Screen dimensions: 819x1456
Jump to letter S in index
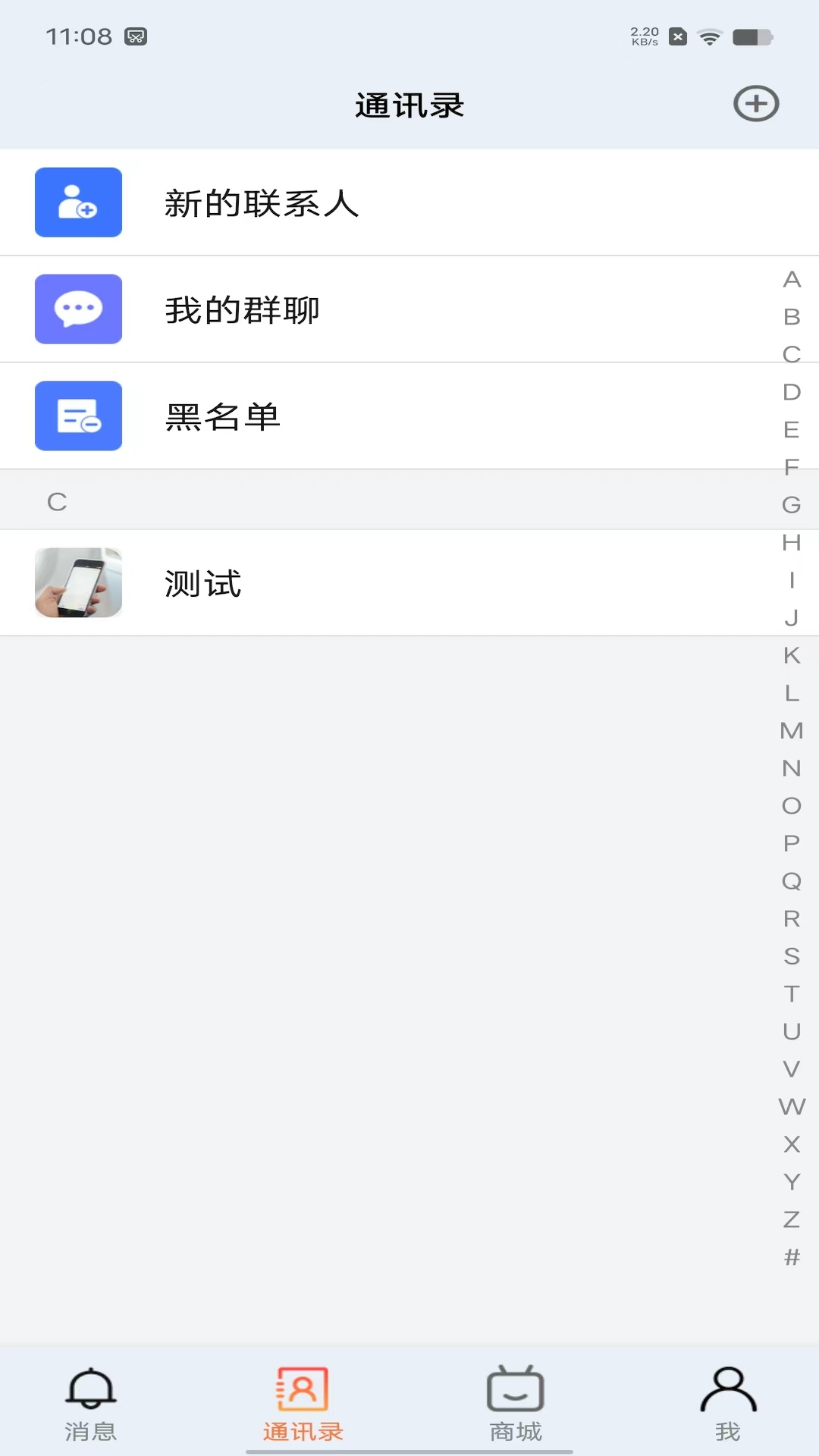(792, 956)
